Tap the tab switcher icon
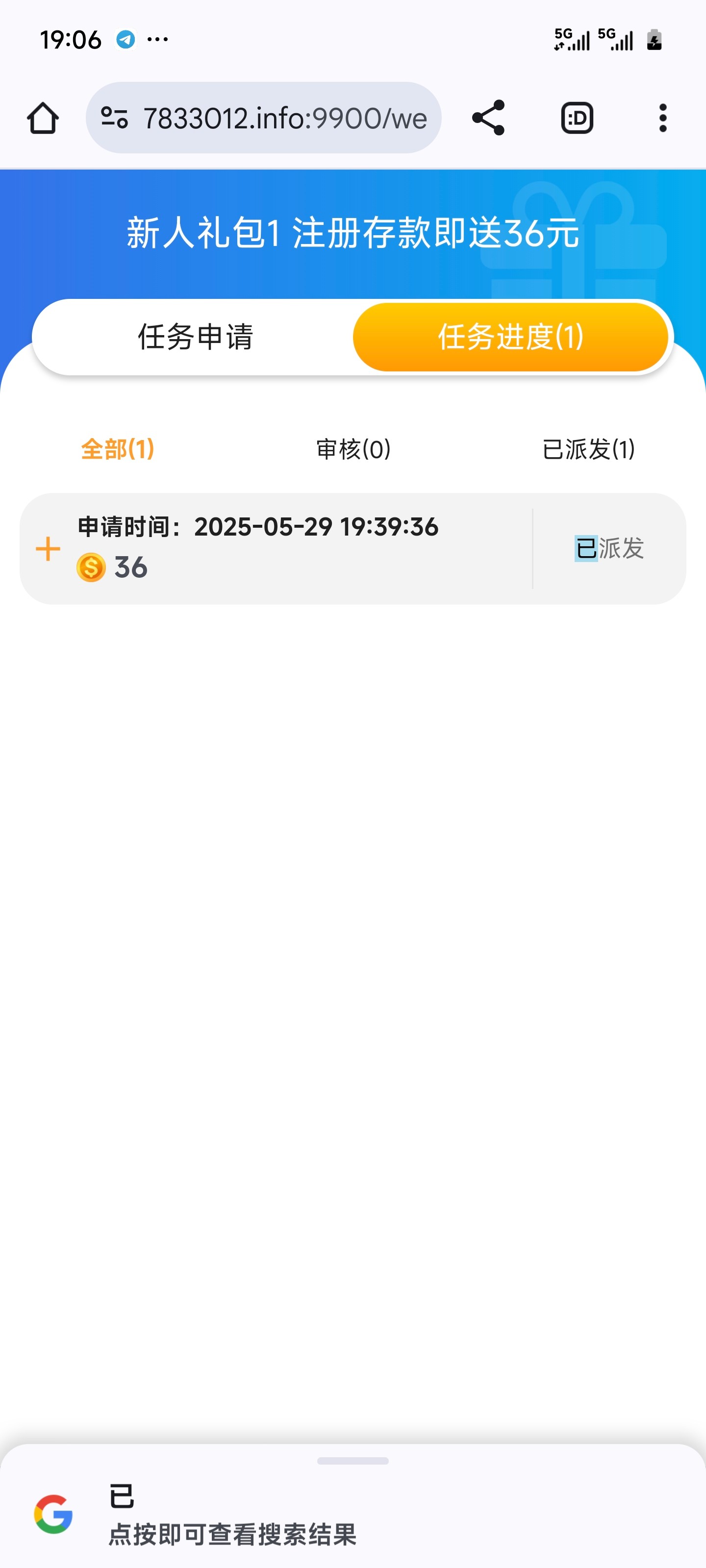706x1568 pixels. (576, 118)
